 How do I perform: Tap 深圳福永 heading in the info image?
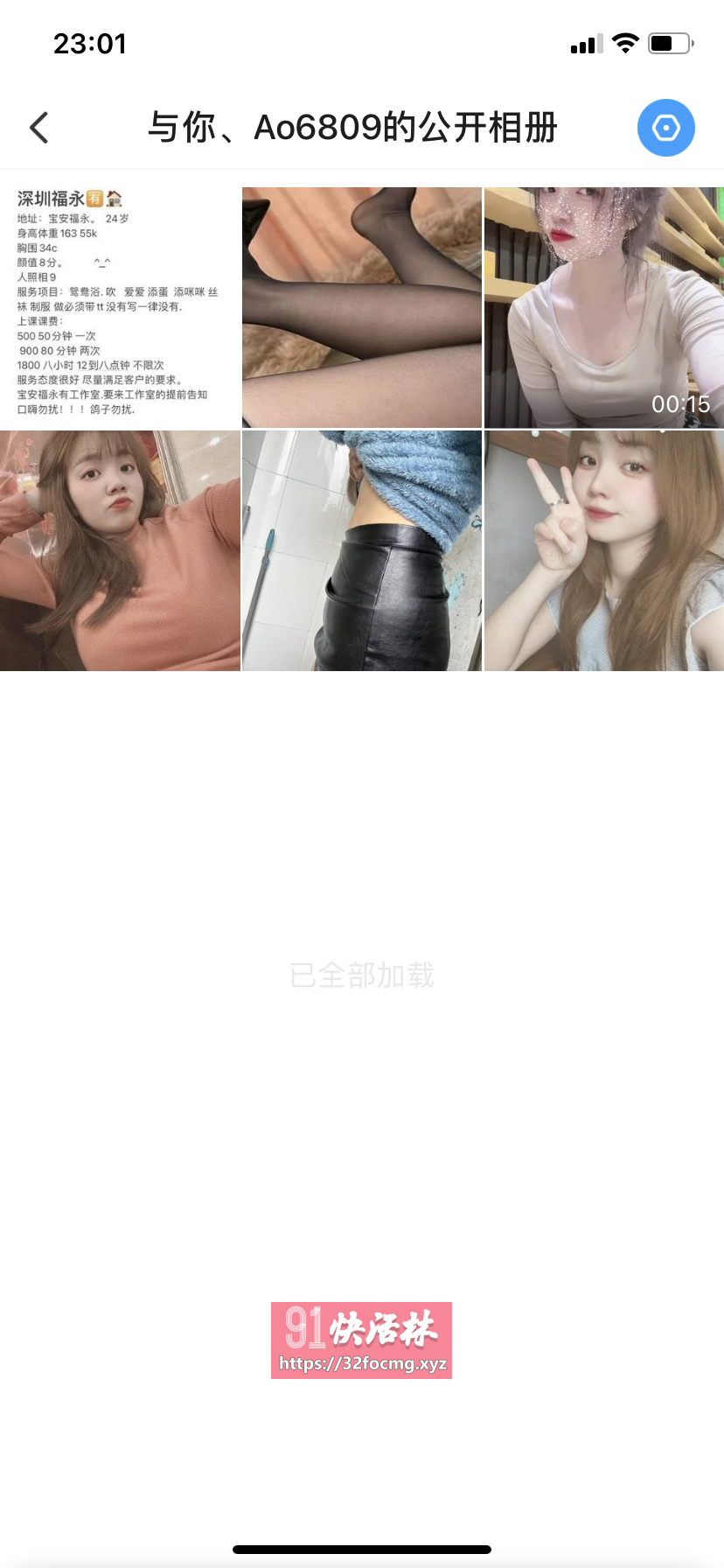click(x=51, y=199)
